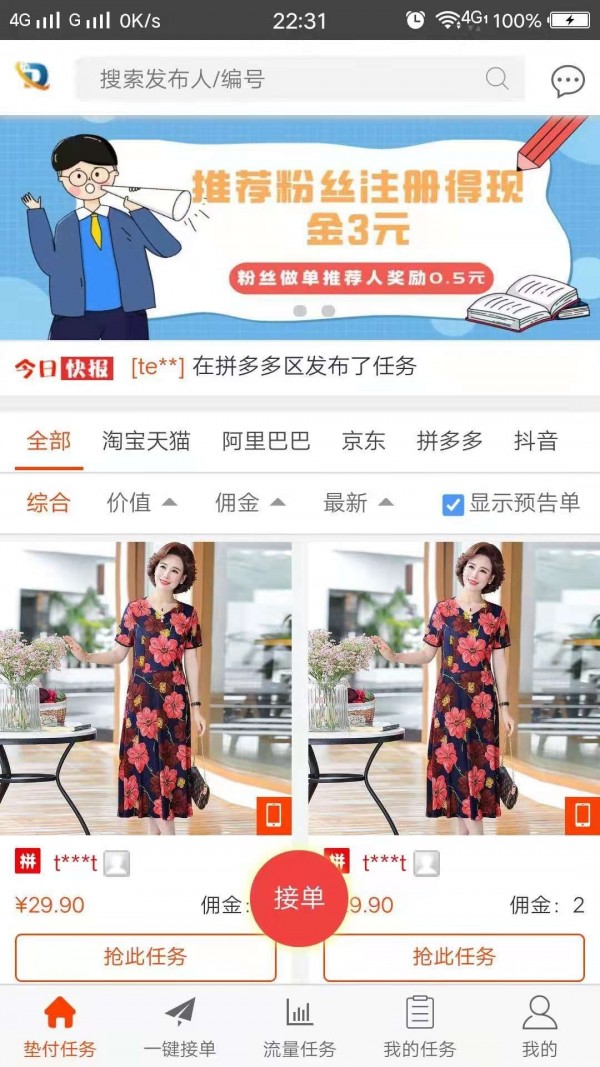The image size is (600, 1067).
Task: Switch to the 我的 profile tab
Action: (x=539, y=1027)
